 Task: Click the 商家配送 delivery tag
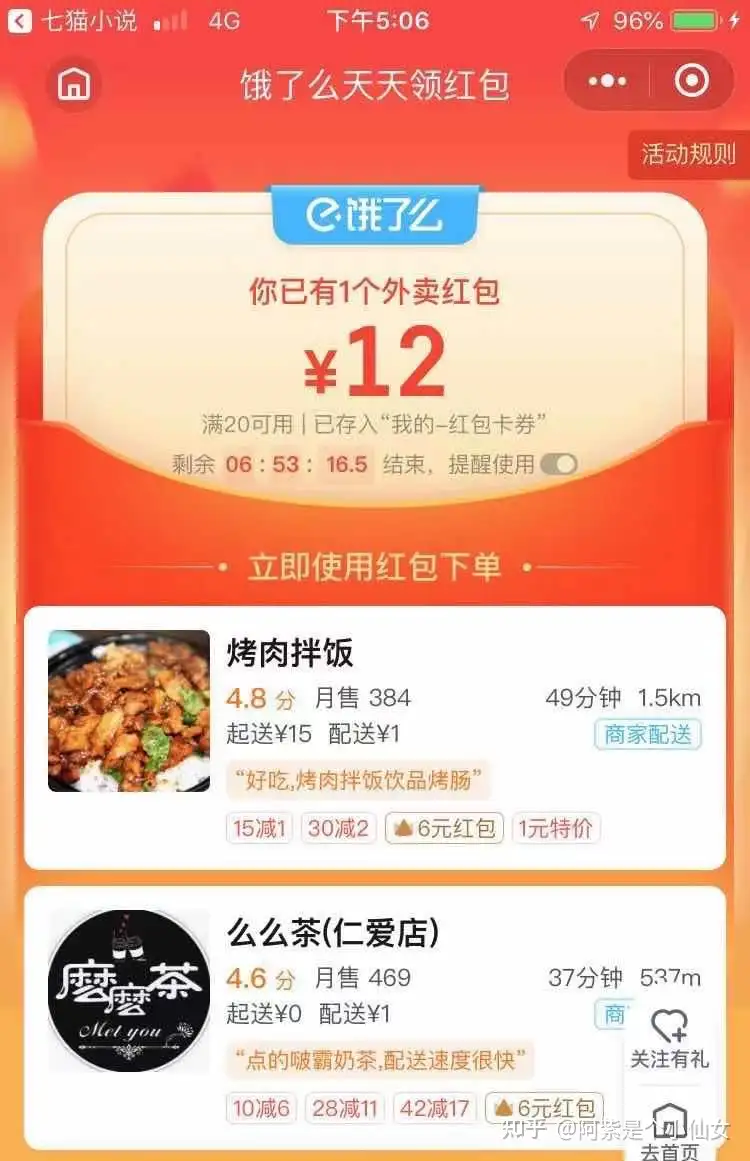click(647, 734)
